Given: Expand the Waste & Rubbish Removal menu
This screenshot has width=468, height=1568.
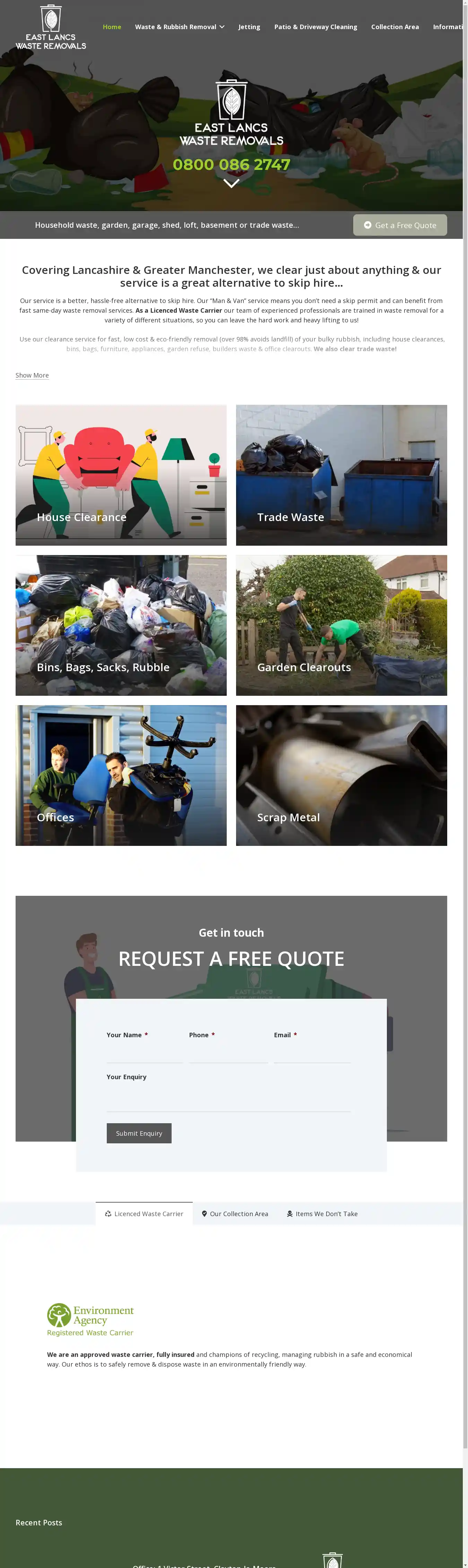Looking at the screenshot, I should point(180,27).
